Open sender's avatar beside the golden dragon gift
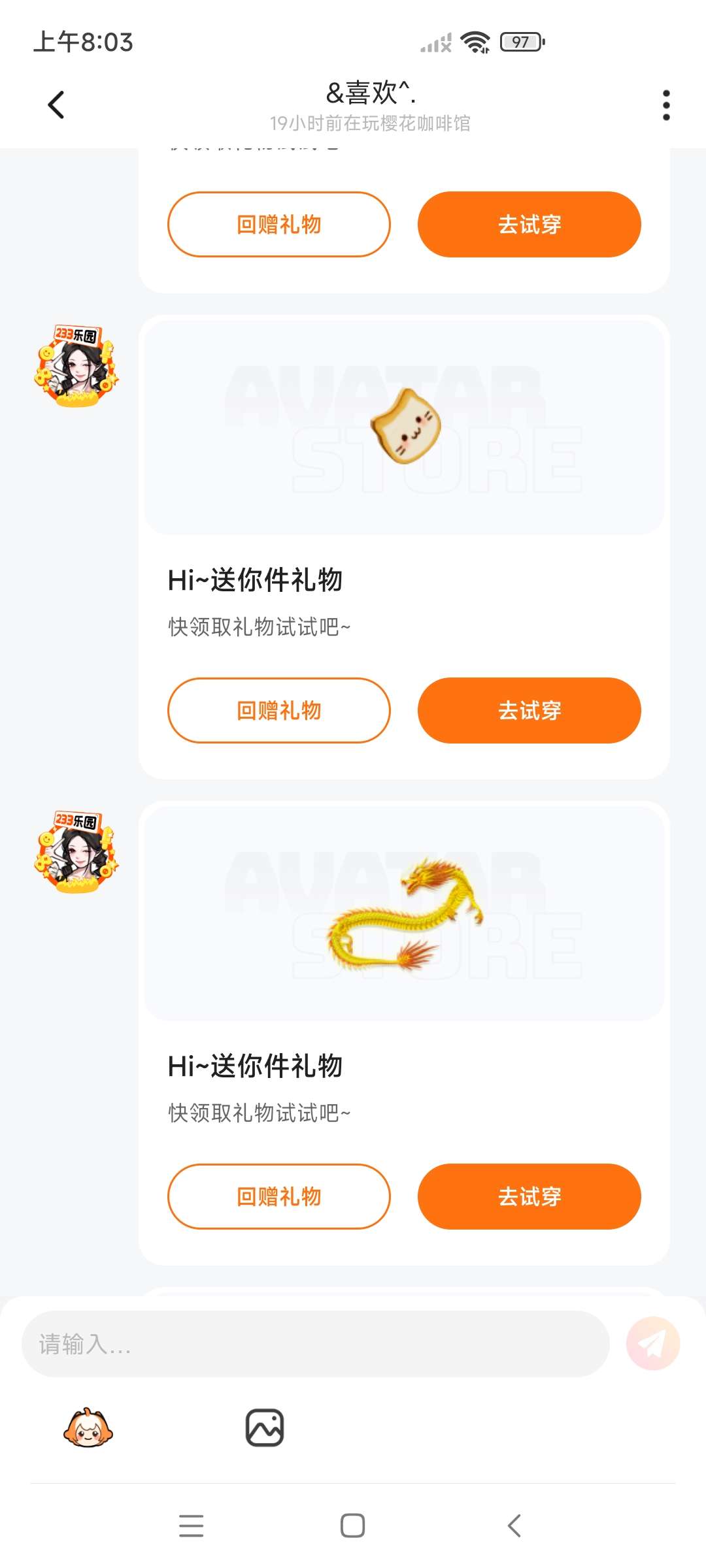Viewport: 706px width, 1568px height. tap(77, 852)
